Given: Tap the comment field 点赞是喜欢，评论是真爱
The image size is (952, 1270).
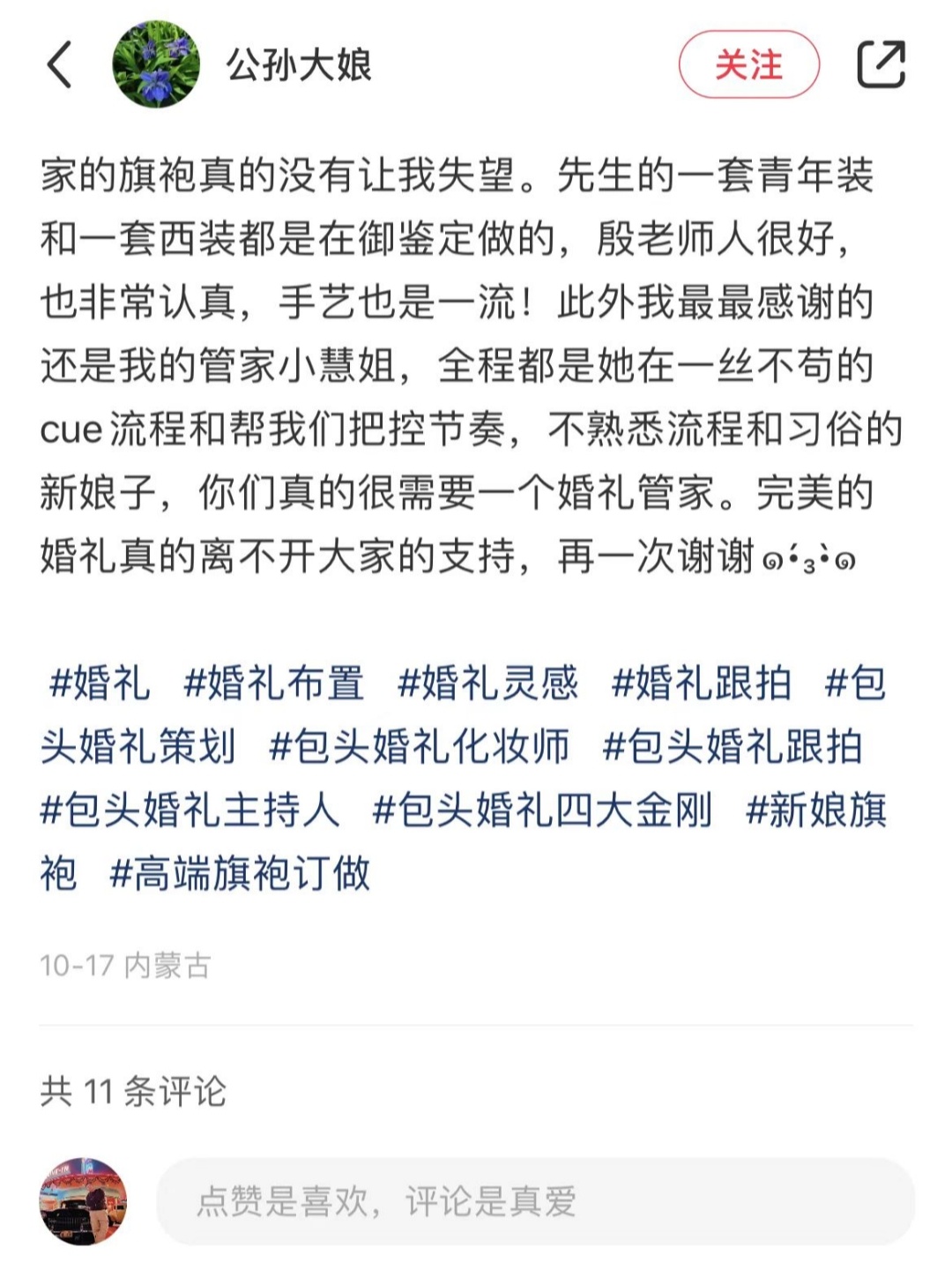Looking at the screenshot, I should pos(535,1201).
